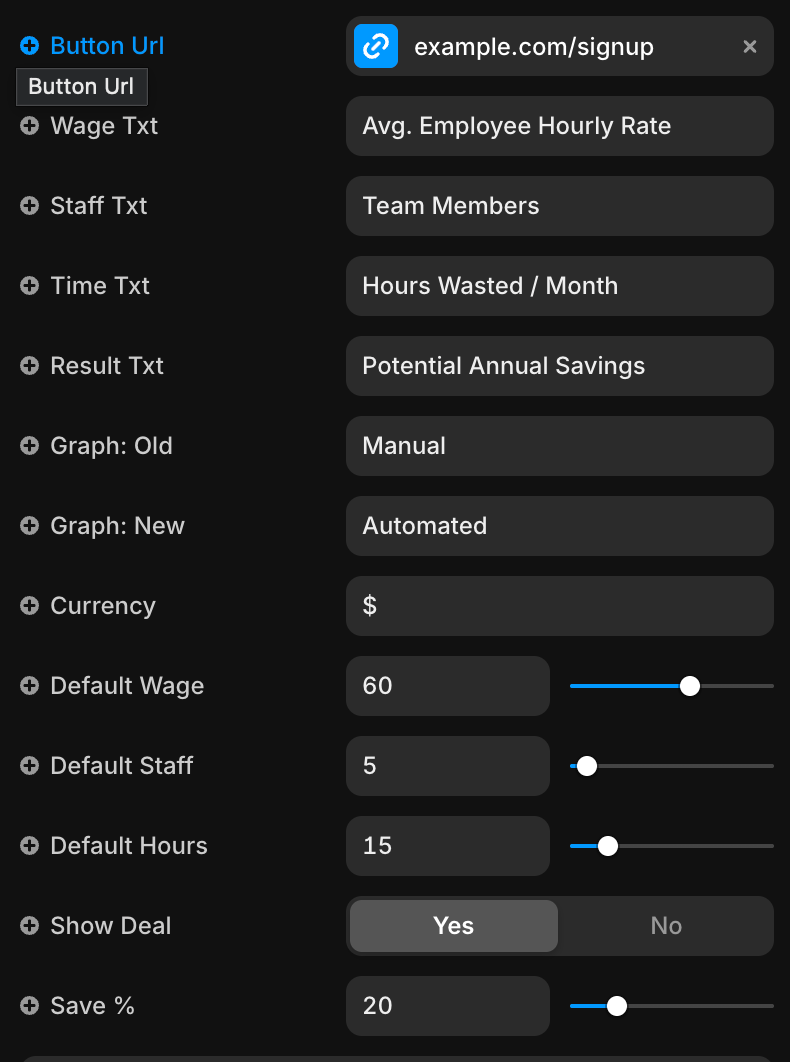Tap the plus icon next to Currency
Viewport: 790px width, 1062px height.
point(30,606)
